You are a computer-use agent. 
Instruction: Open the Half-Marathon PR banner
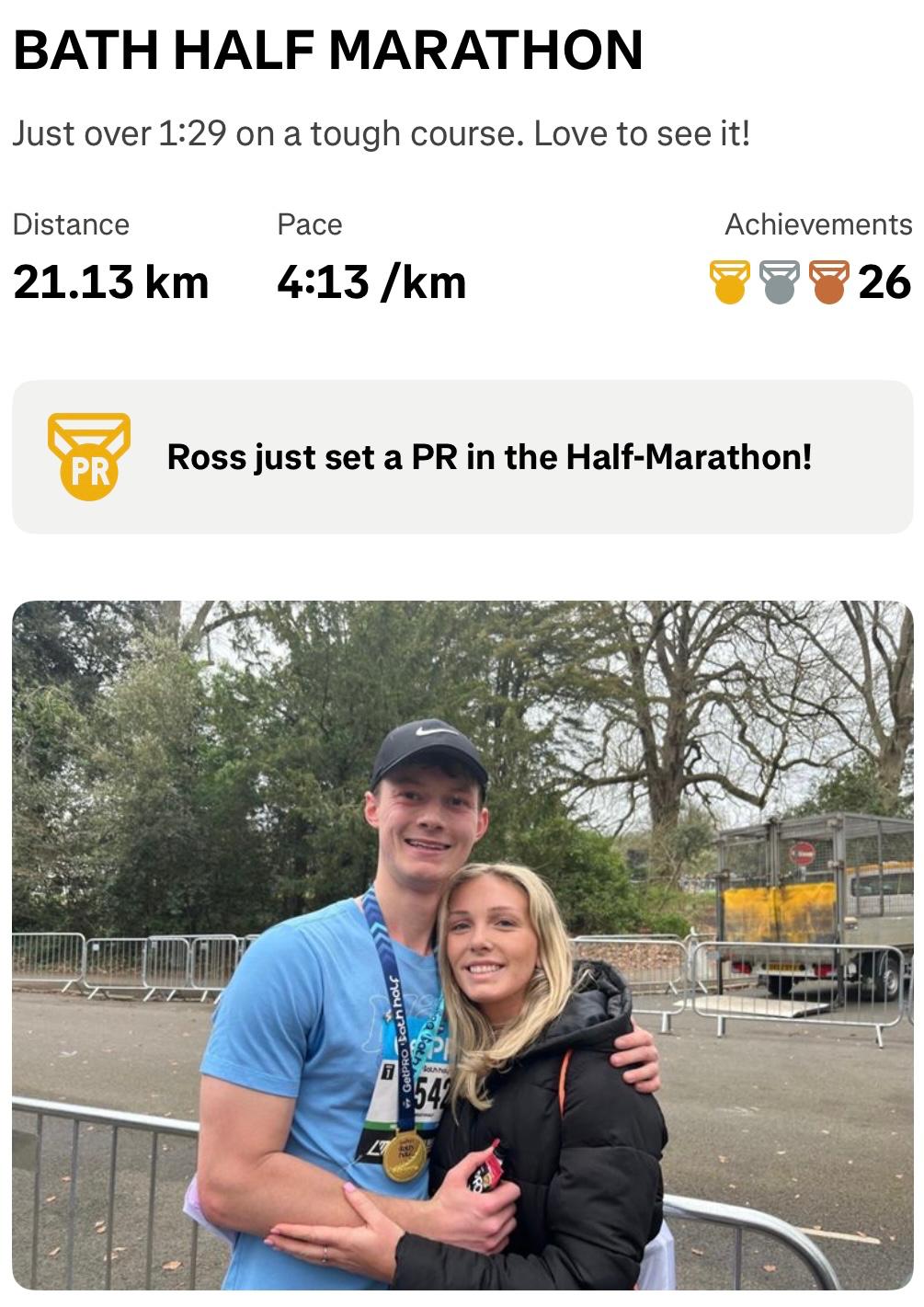point(462,457)
